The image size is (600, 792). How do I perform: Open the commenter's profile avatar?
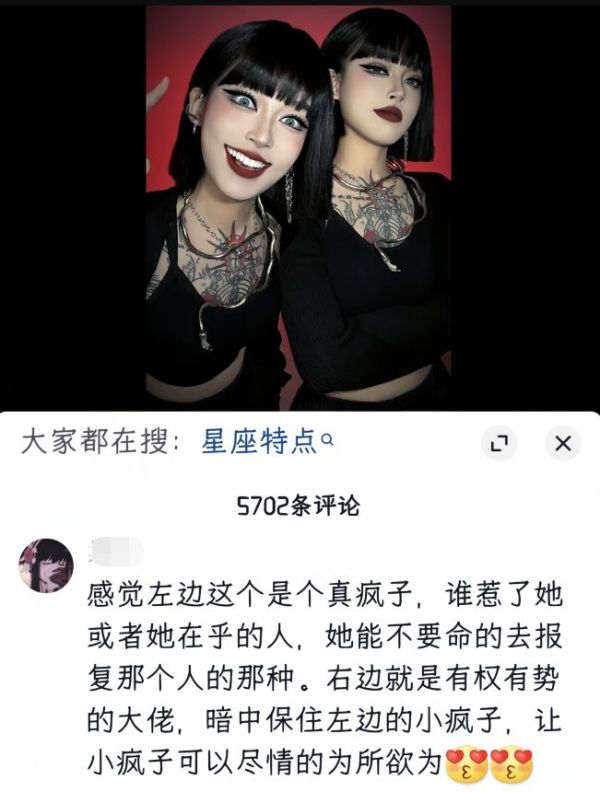coord(46,565)
